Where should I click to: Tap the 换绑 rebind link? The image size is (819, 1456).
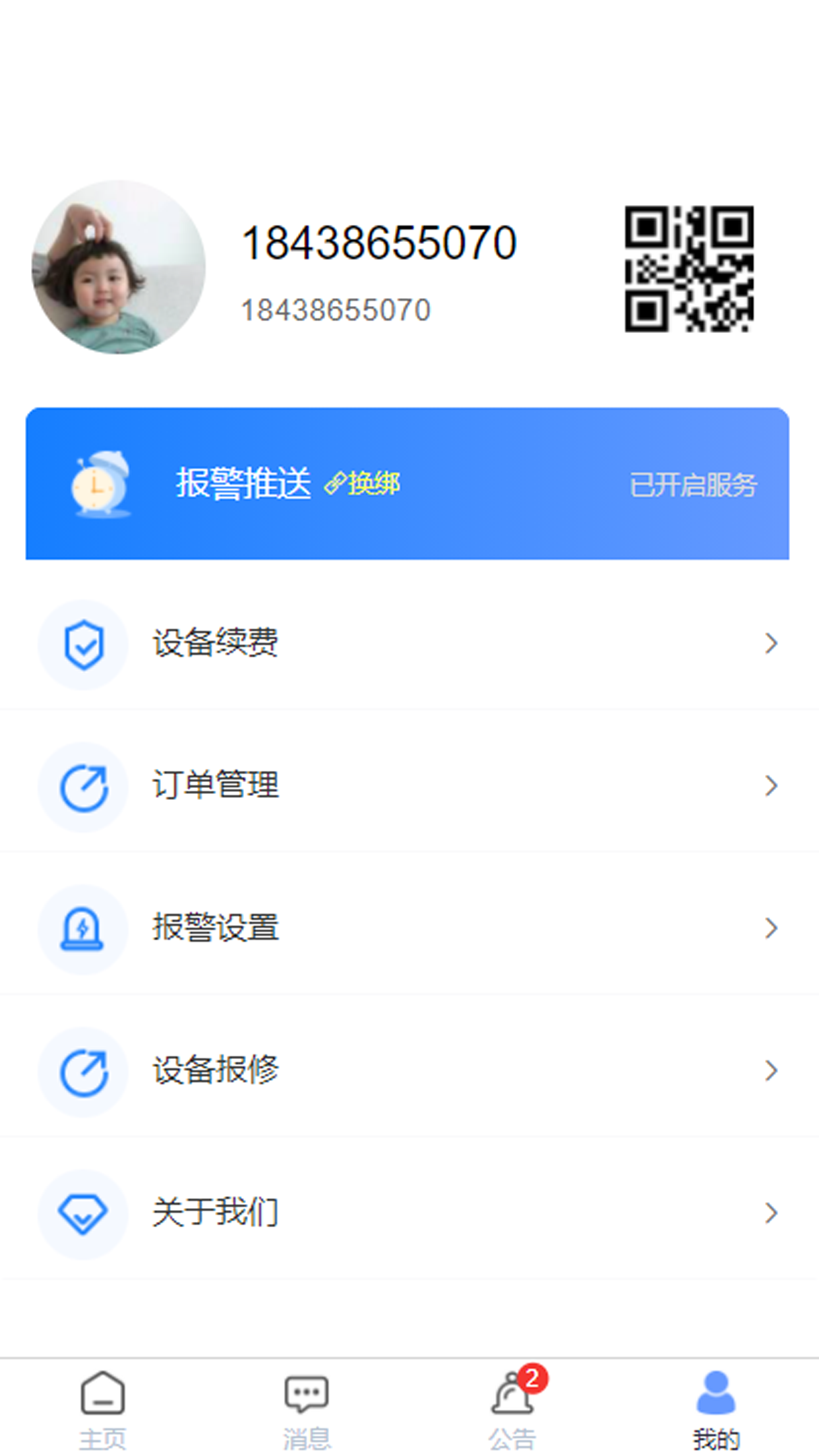[x=363, y=483]
